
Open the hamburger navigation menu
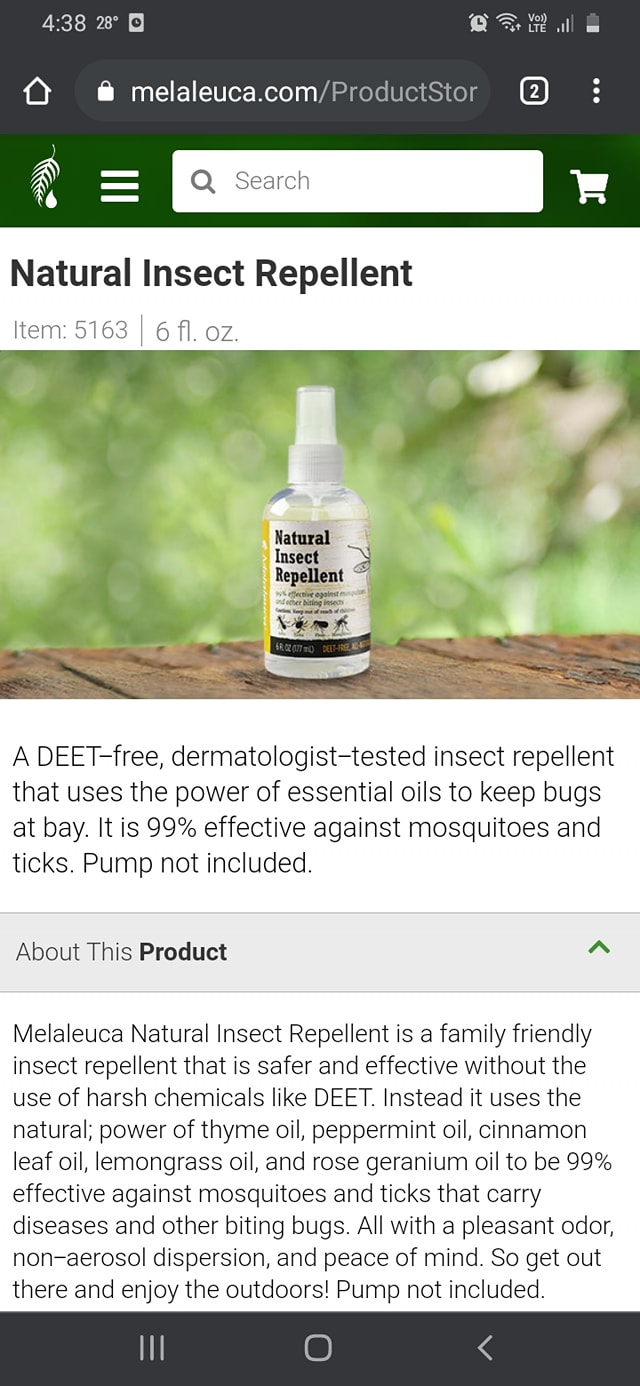point(119,184)
